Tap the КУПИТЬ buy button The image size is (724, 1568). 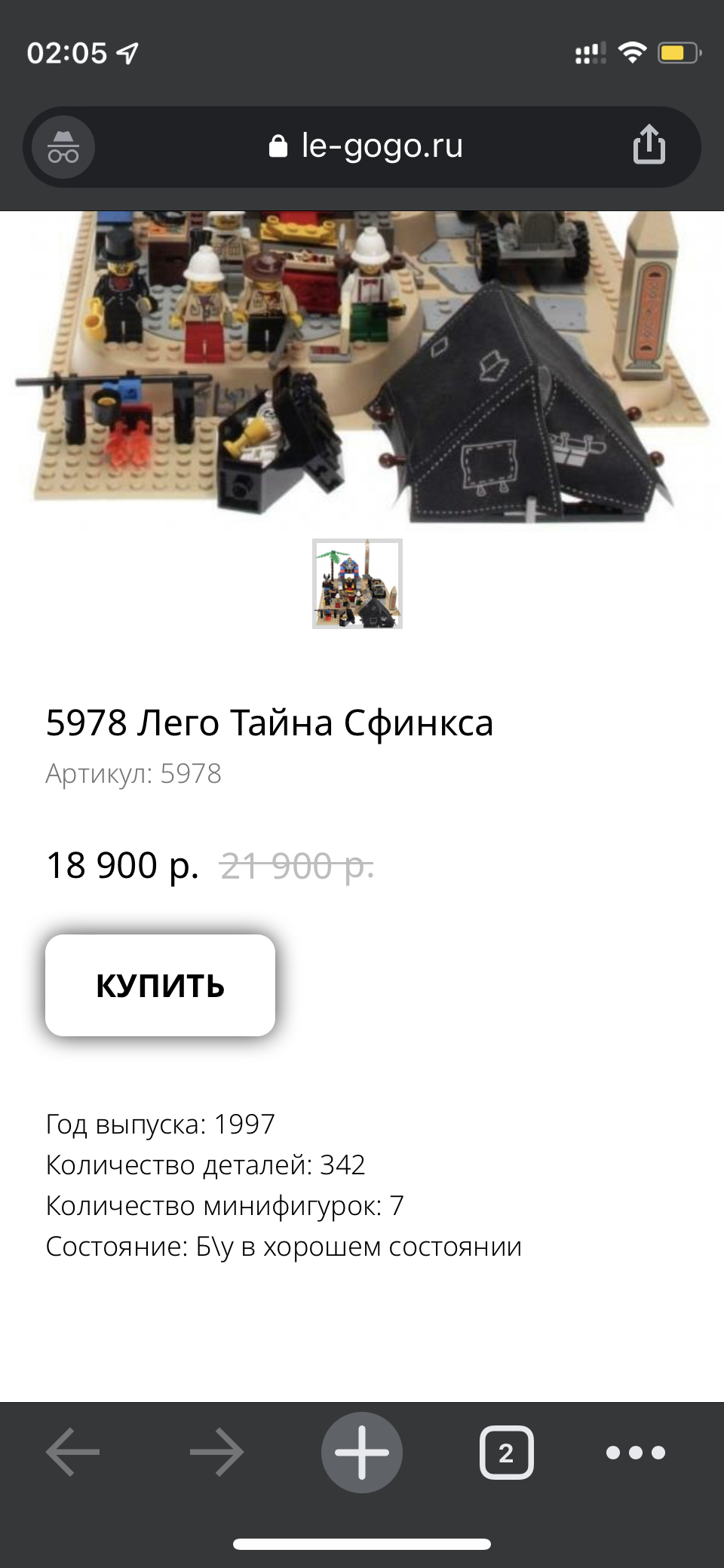point(160,985)
